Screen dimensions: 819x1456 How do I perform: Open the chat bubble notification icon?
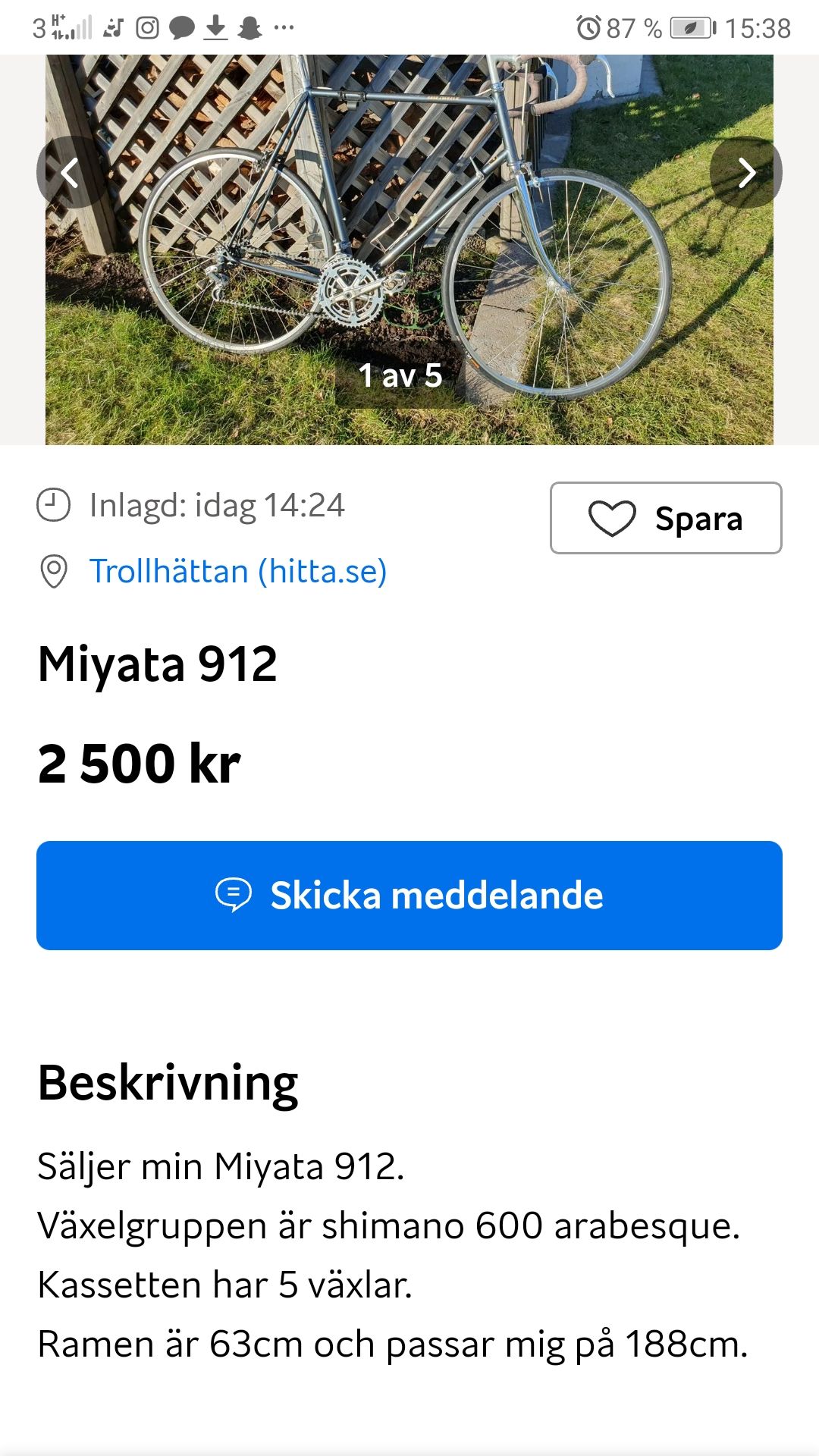180,27
